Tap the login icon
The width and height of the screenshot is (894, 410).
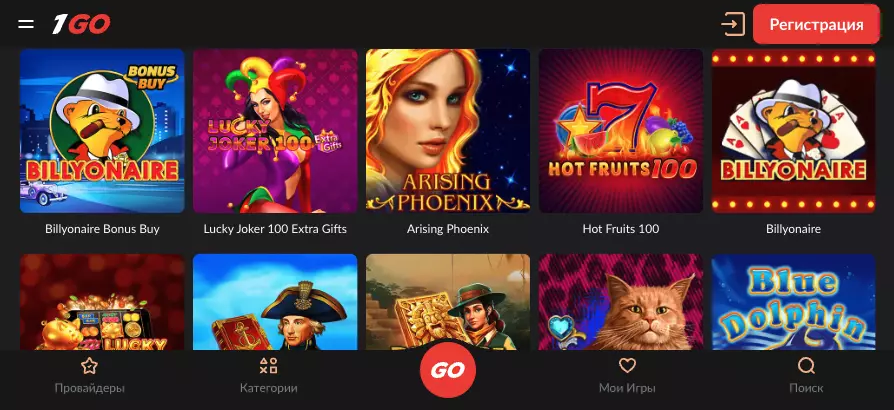click(733, 24)
